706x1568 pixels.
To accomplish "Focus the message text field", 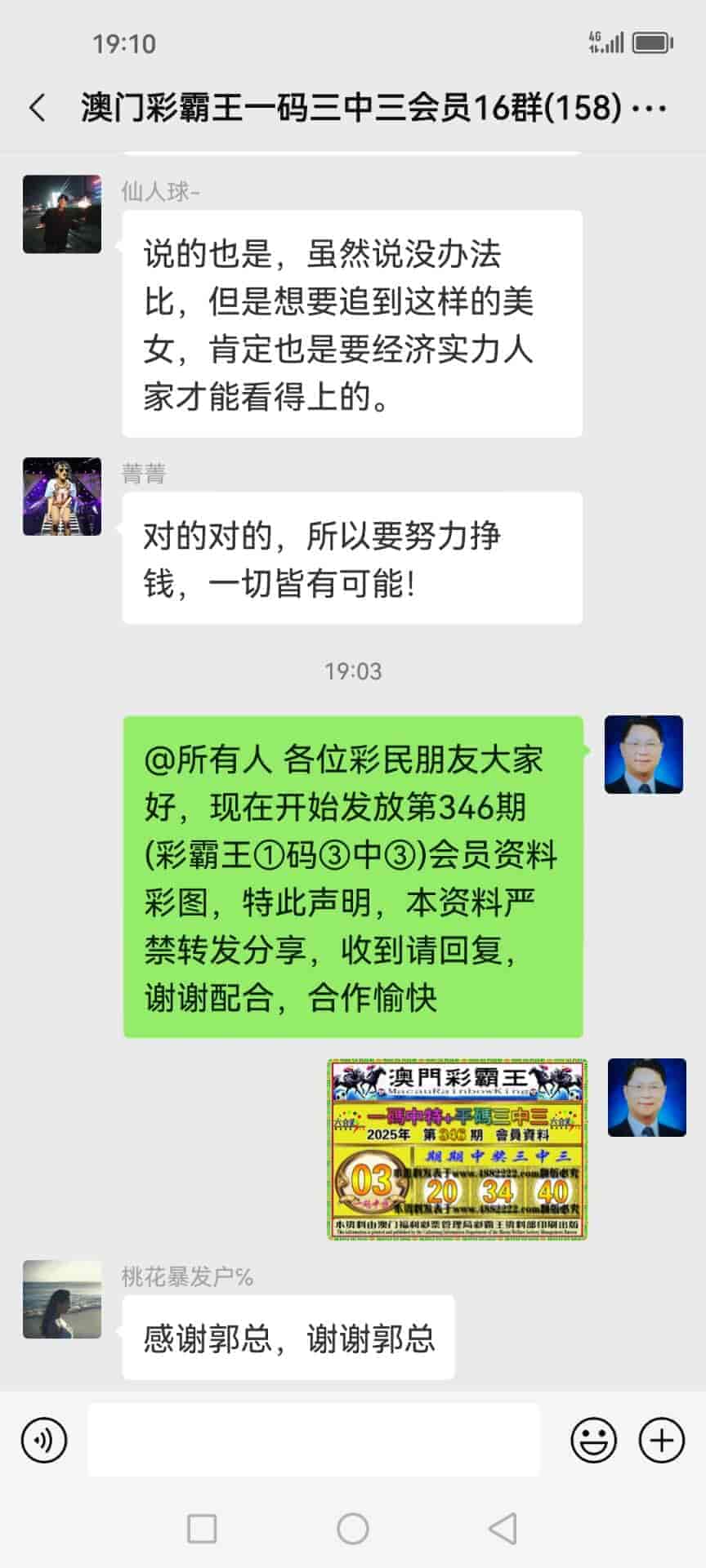I will (x=314, y=1440).
